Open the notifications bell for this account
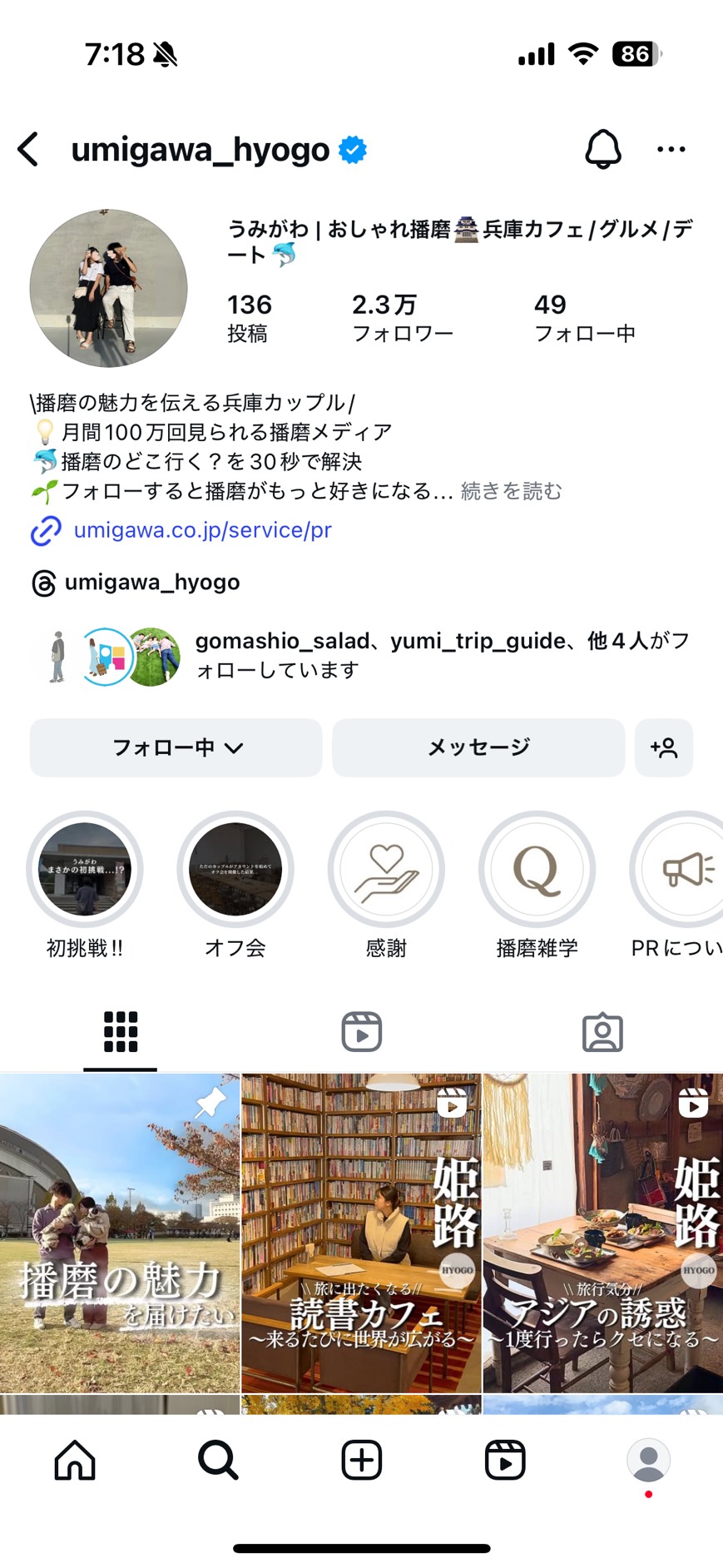 [602, 150]
